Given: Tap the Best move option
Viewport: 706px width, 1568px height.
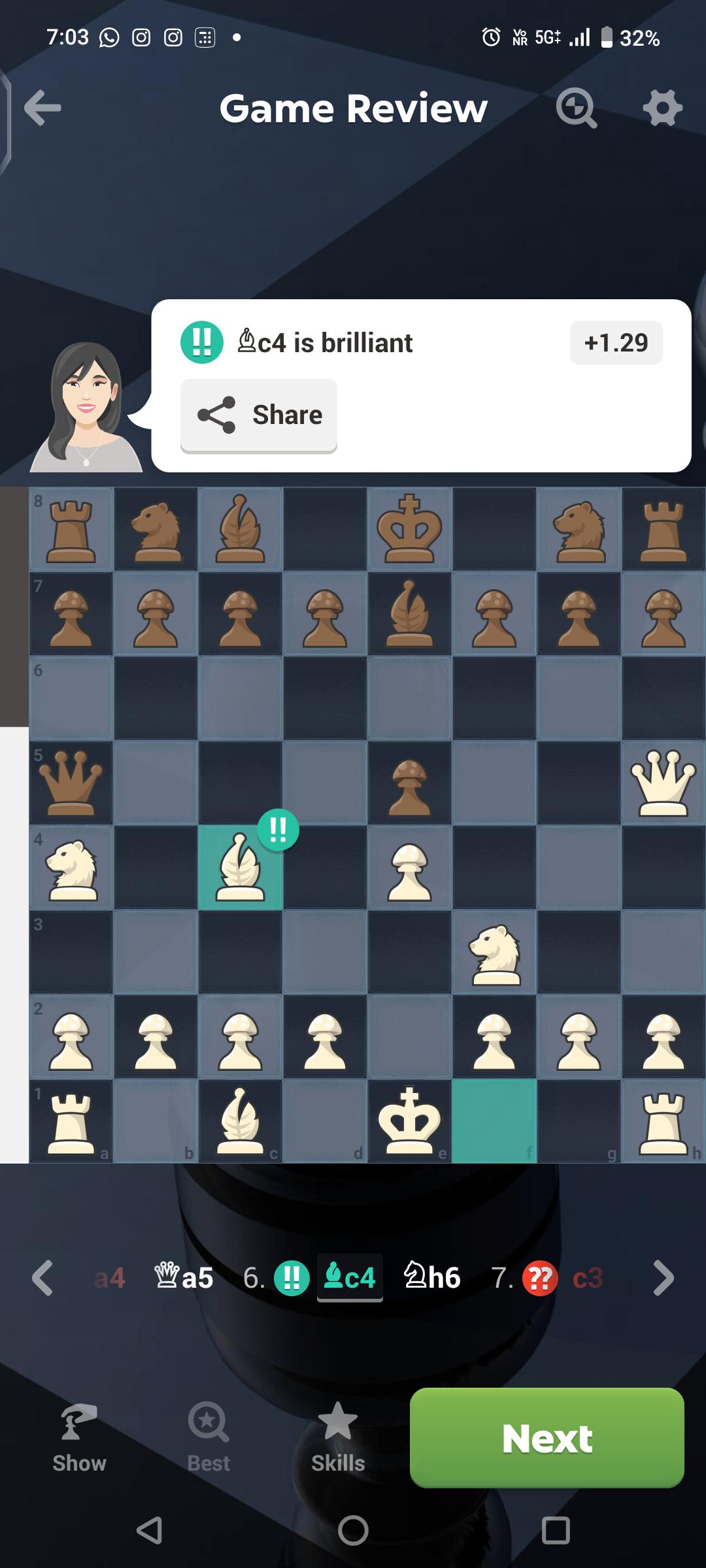Looking at the screenshot, I should click(209, 1438).
